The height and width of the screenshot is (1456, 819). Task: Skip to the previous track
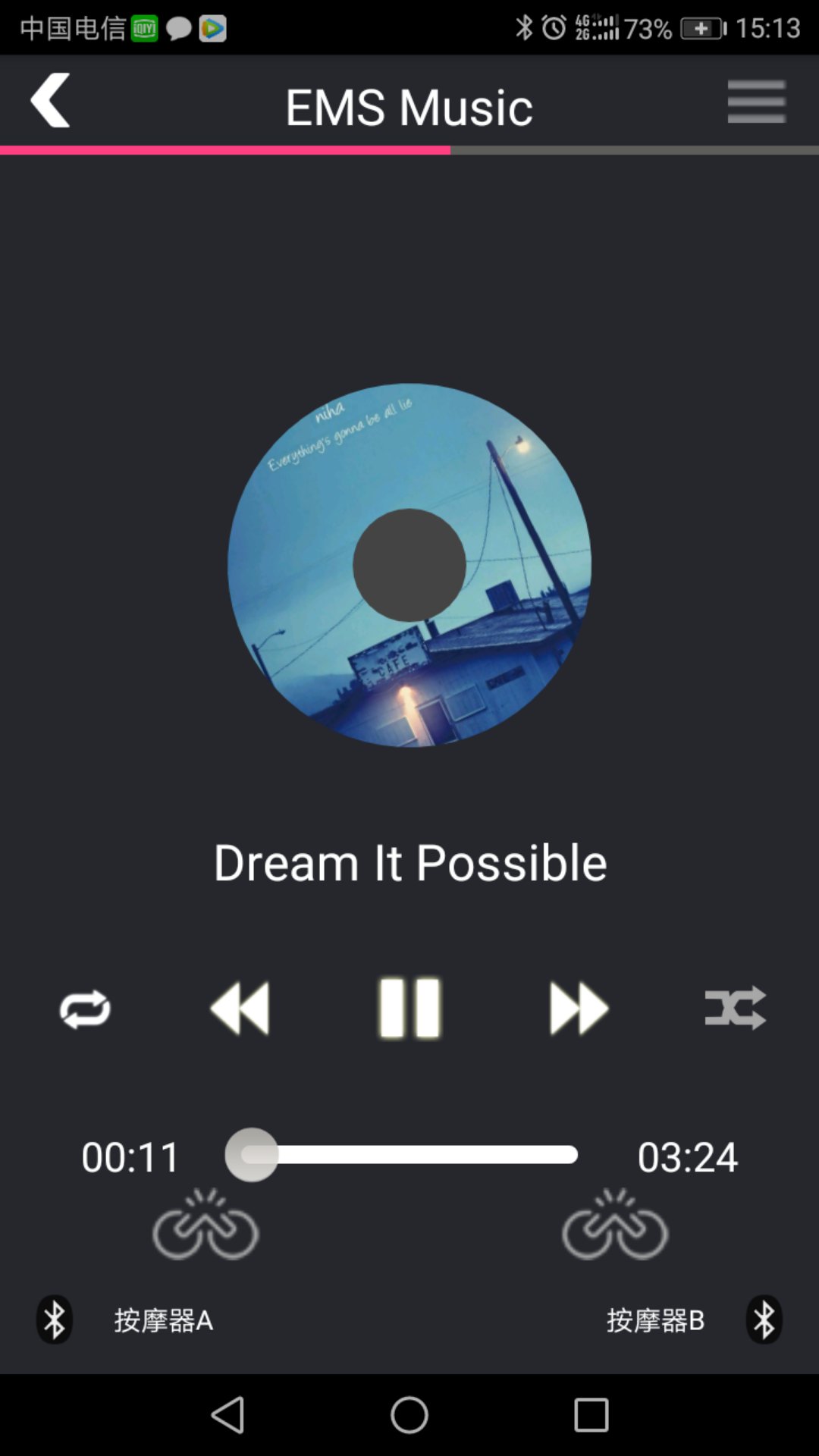coord(240,1008)
